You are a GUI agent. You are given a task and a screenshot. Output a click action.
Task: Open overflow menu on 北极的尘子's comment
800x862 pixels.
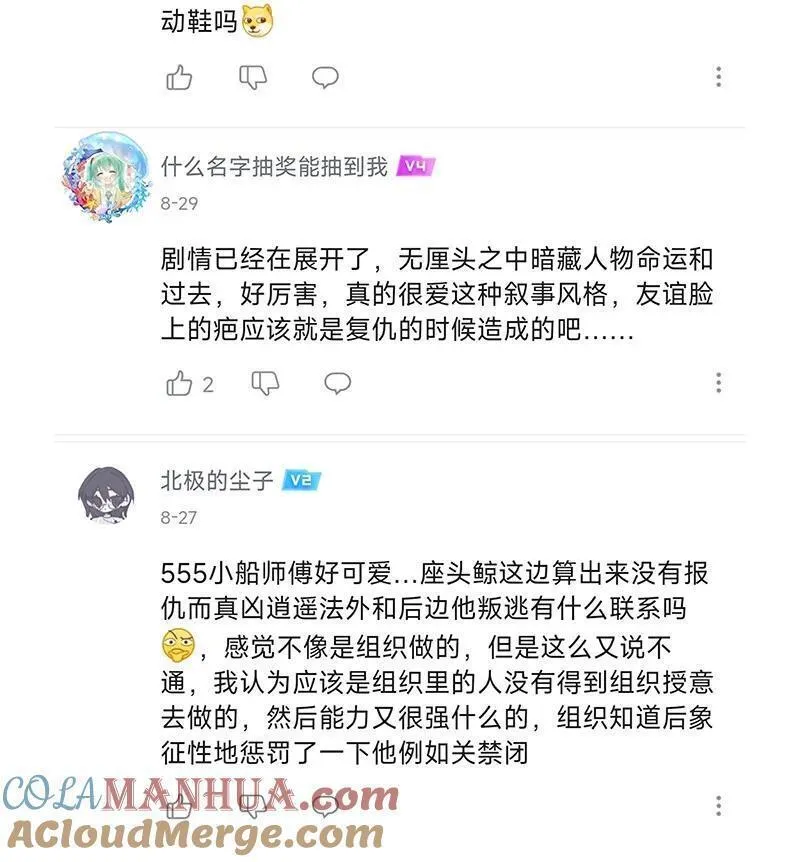coord(718,806)
